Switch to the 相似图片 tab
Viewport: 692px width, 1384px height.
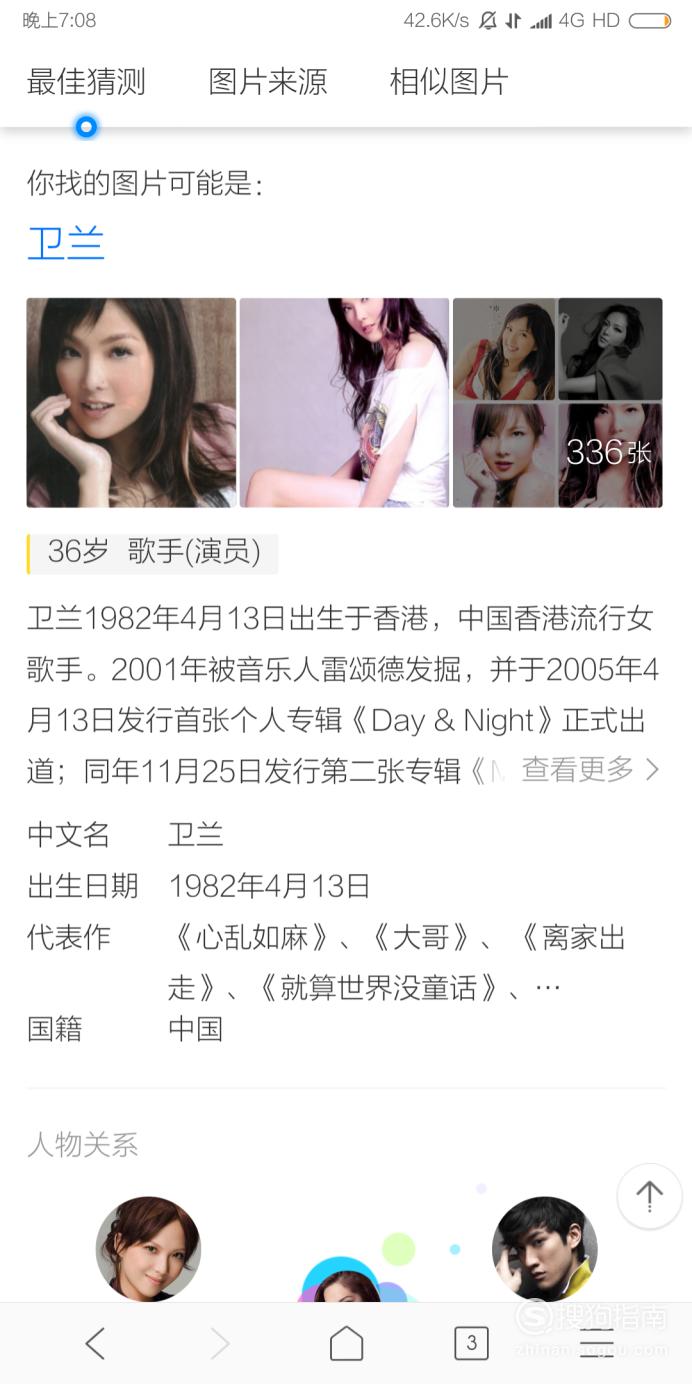coord(449,82)
